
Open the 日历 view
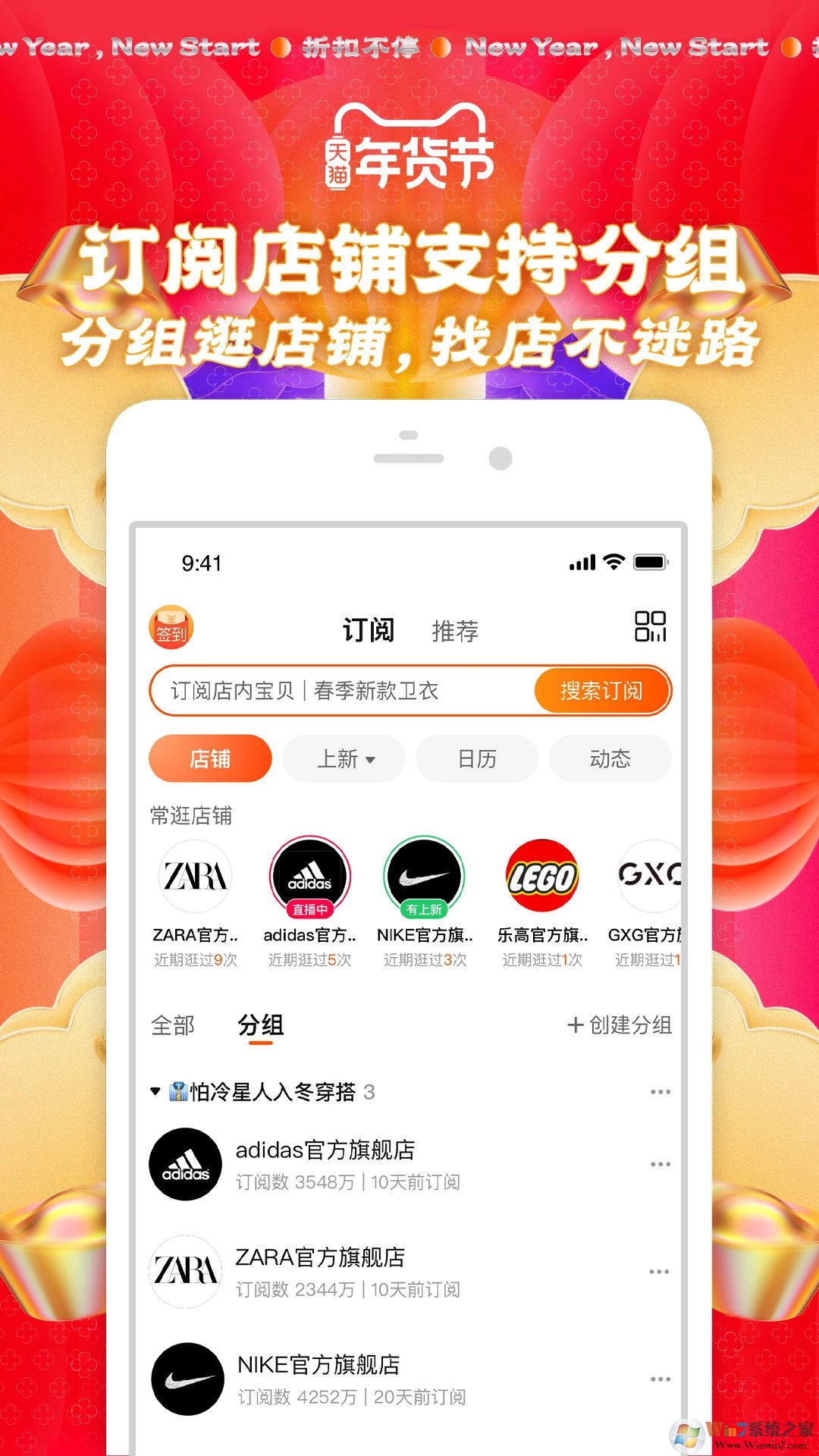click(476, 758)
